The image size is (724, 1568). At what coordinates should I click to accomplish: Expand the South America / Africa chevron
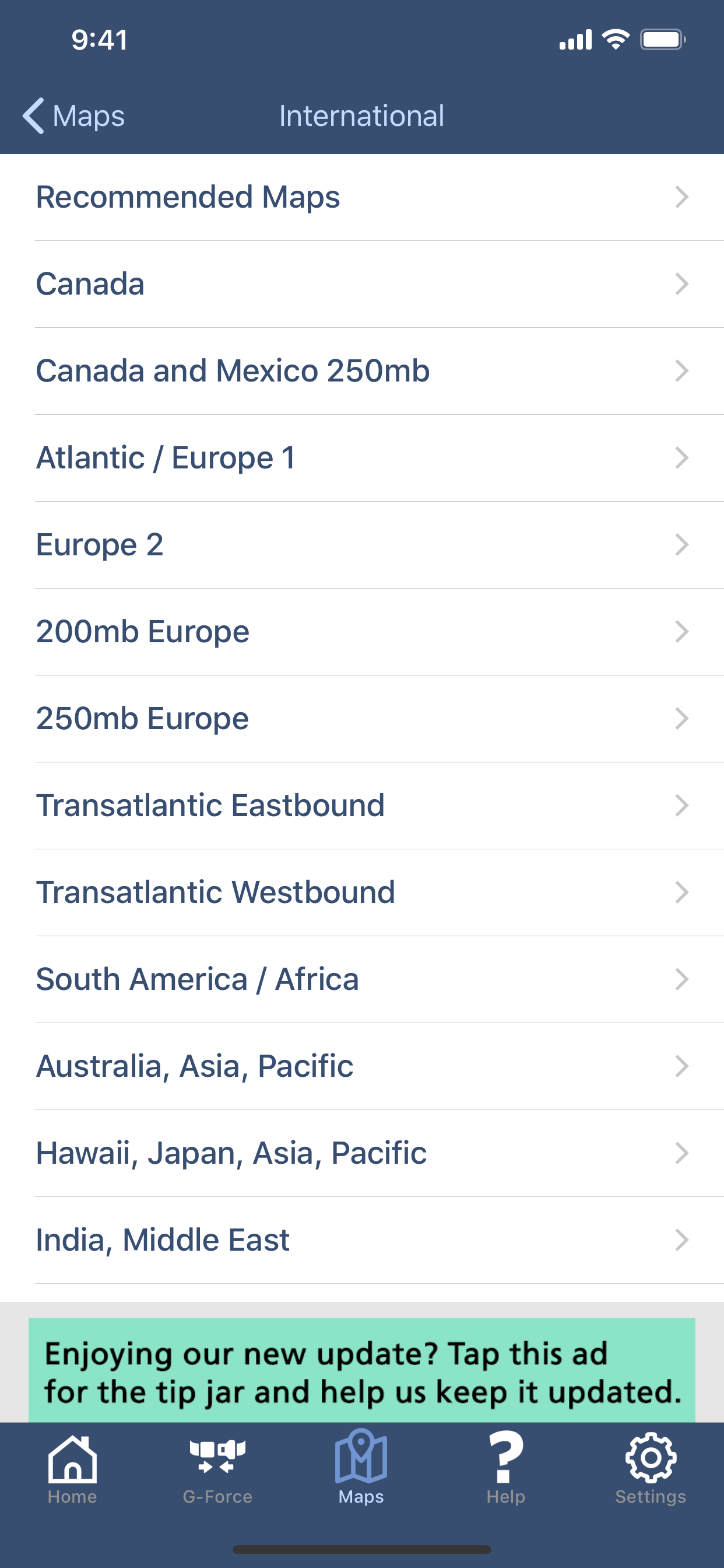[x=682, y=979]
